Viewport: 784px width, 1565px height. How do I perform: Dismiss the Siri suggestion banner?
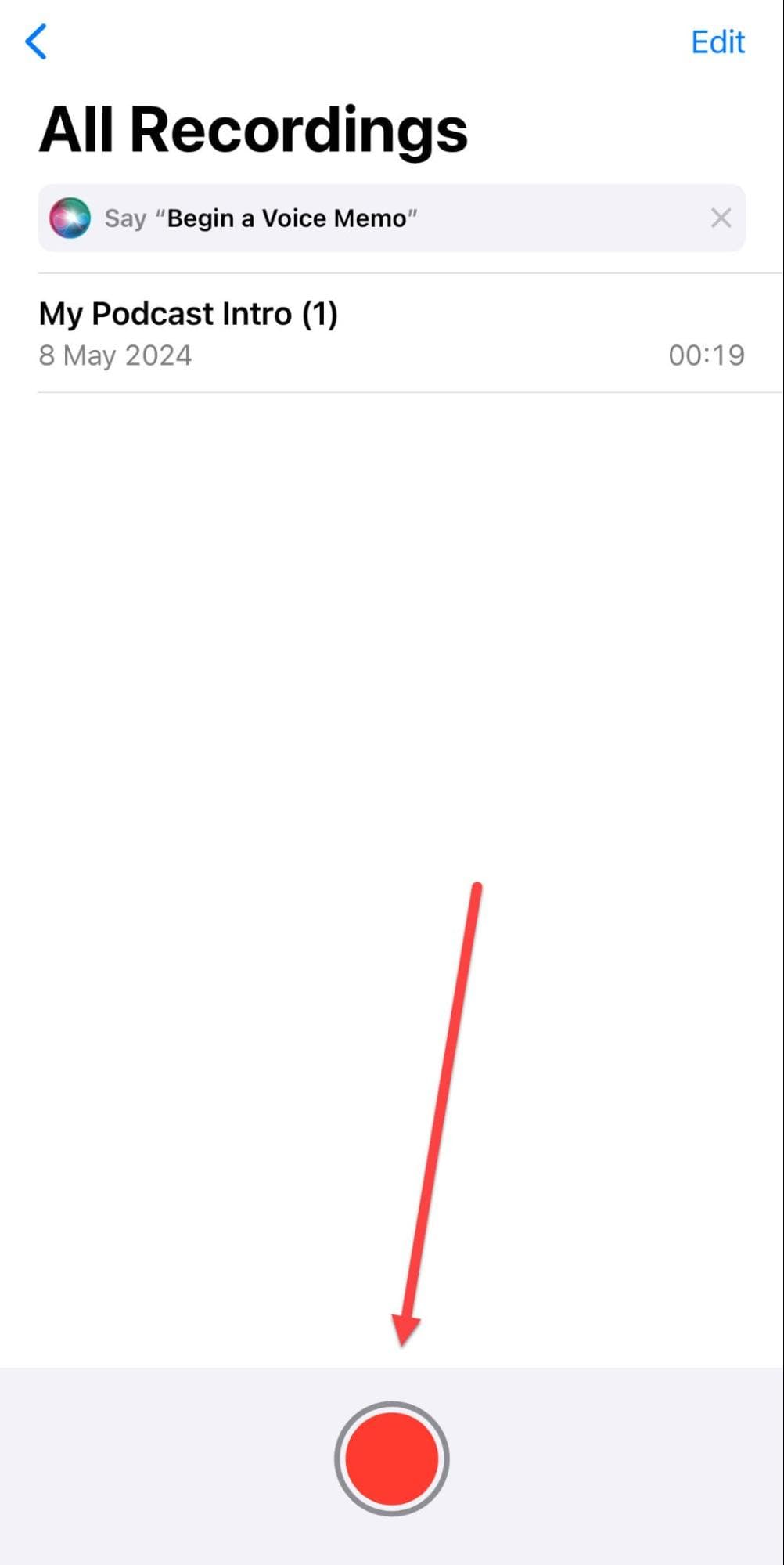coord(721,218)
